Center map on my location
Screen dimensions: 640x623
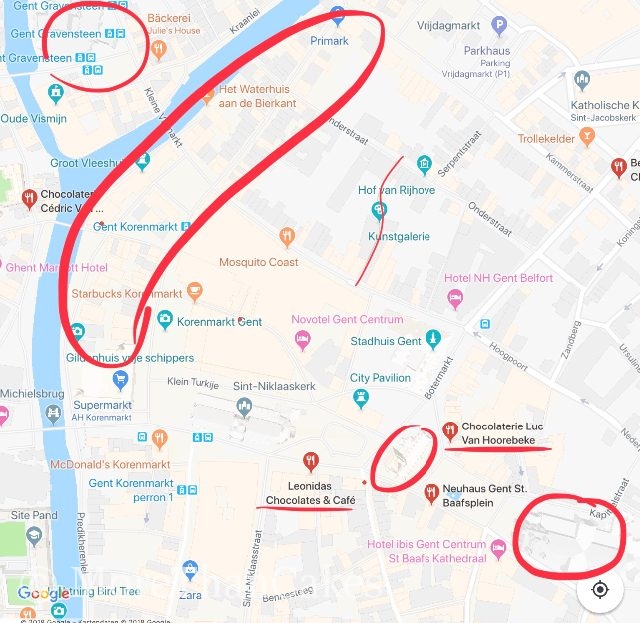(600, 589)
